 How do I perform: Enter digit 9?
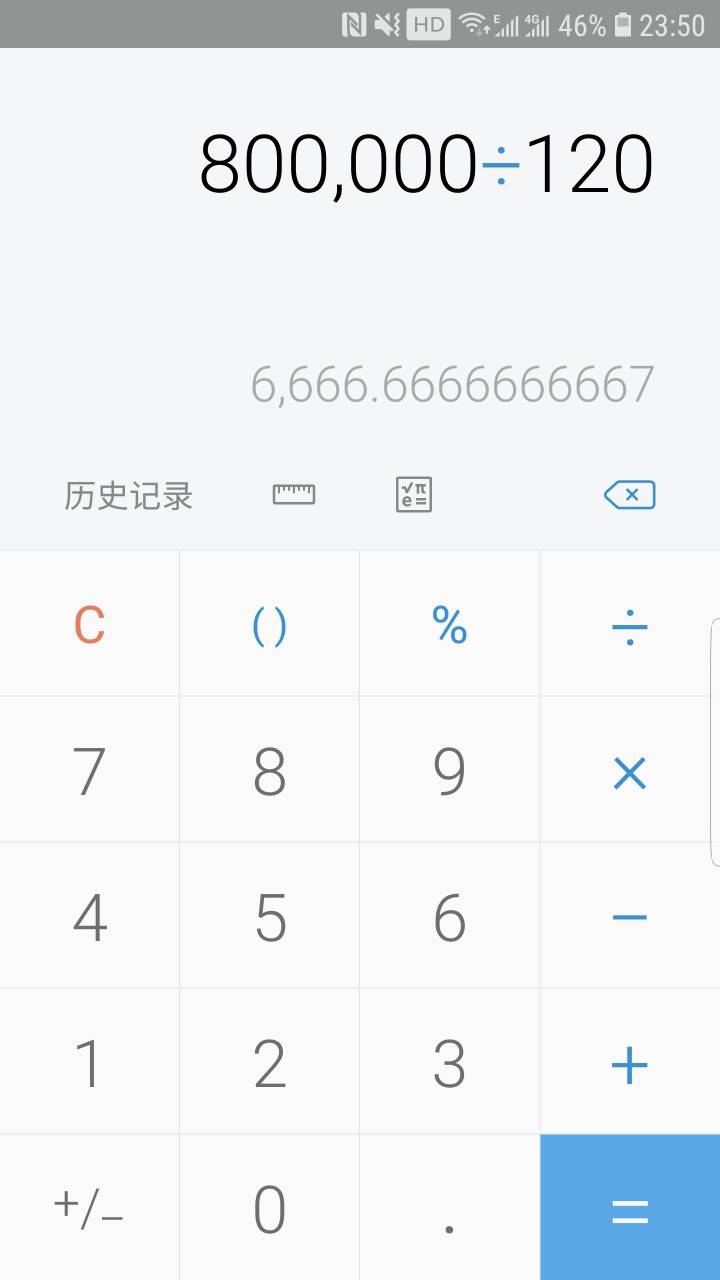(x=450, y=770)
